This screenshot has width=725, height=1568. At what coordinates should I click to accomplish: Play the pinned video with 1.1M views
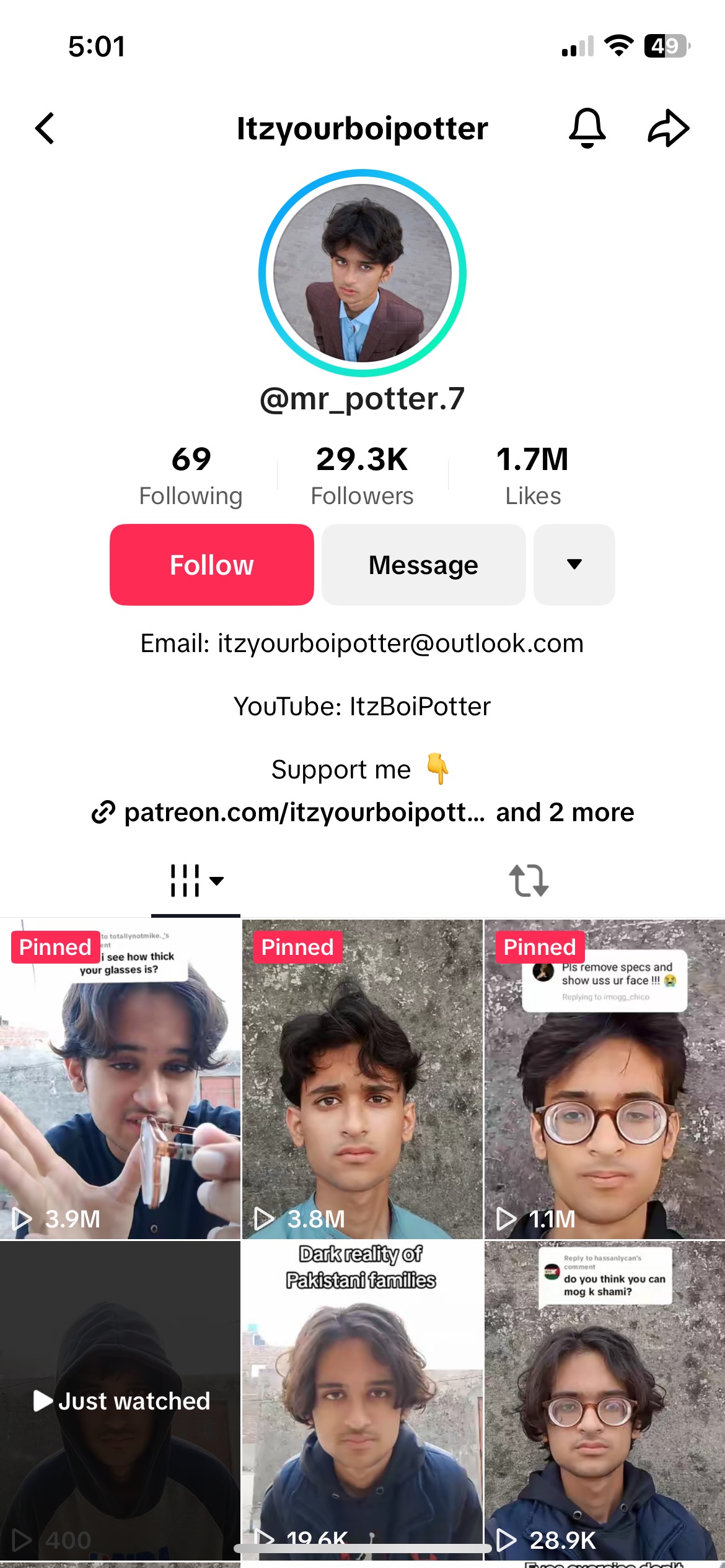coord(605,1079)
